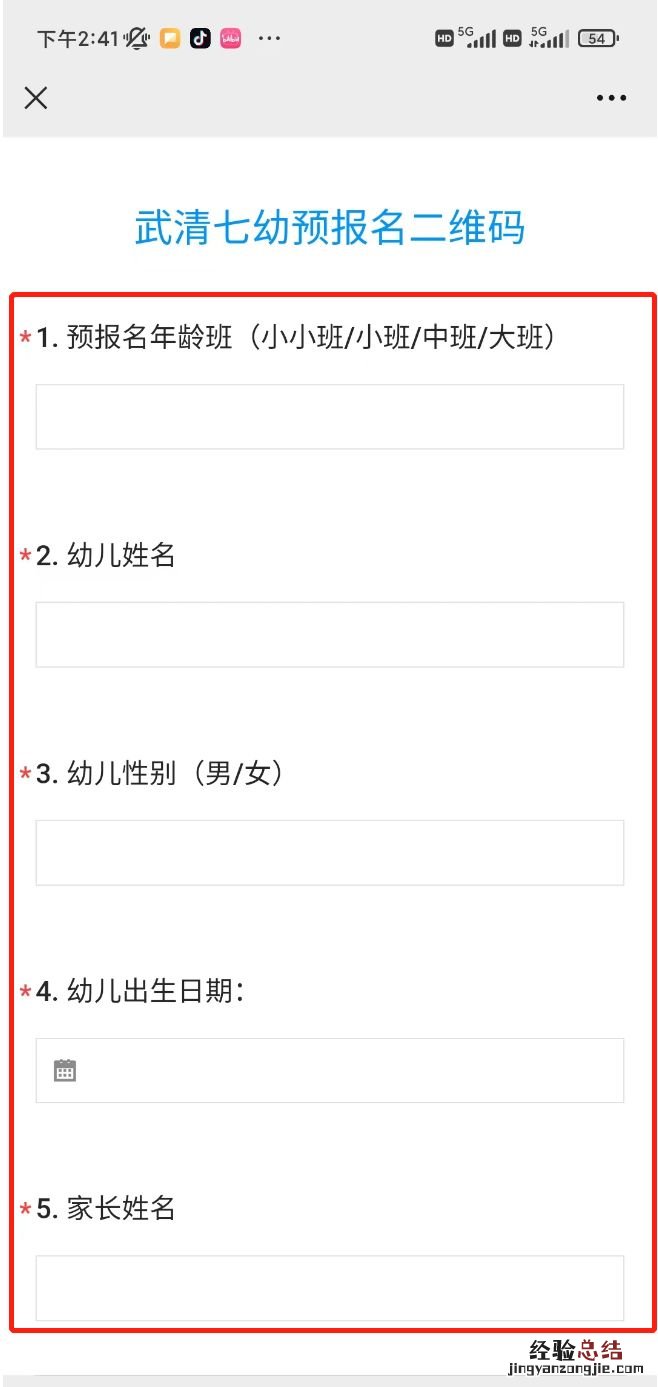Close the form page with X

pos(36,98)
